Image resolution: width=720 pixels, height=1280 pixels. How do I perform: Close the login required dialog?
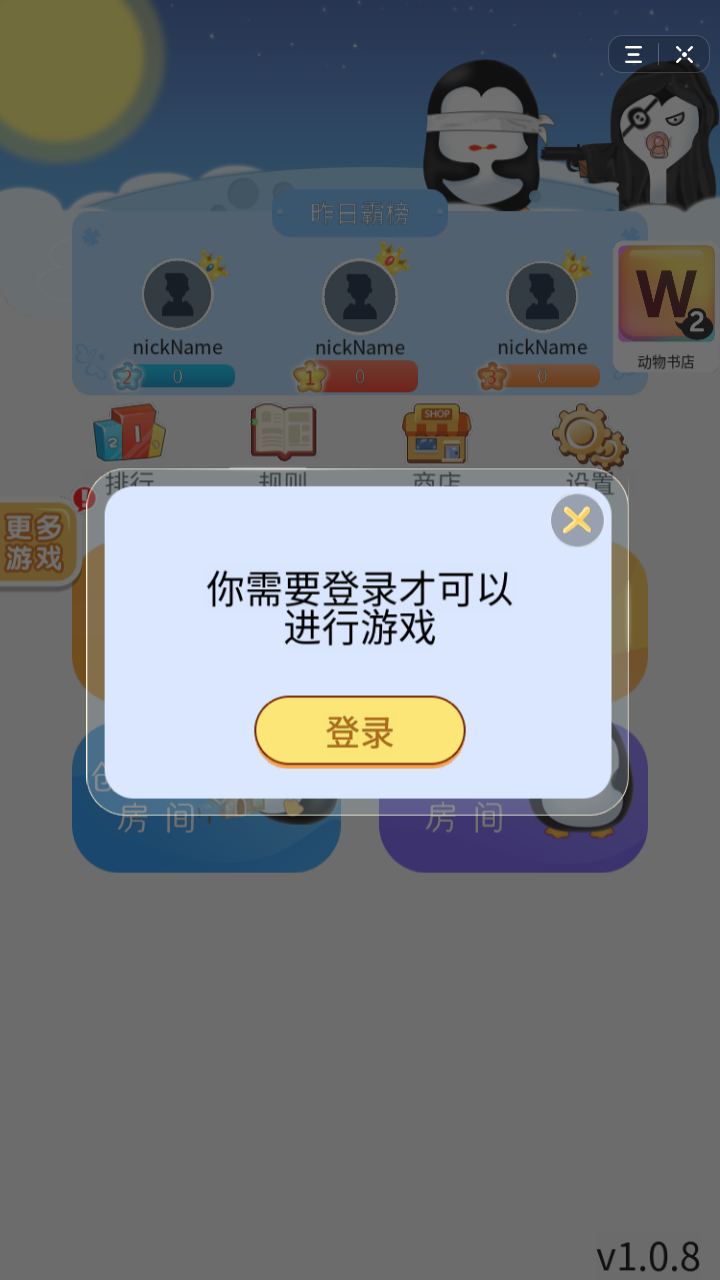pos(577,520)
